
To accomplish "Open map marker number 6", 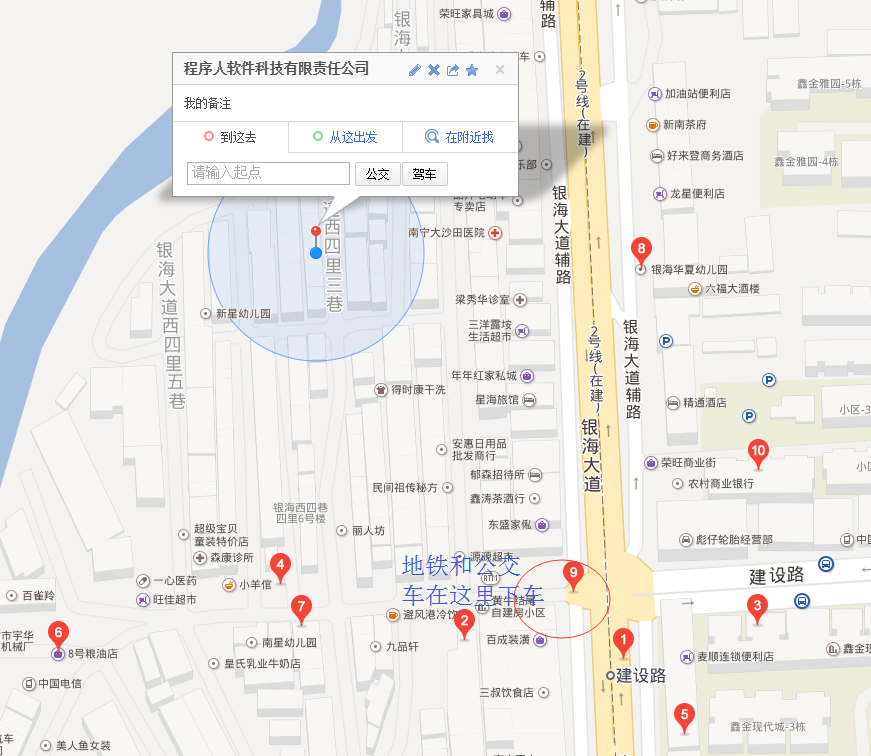I will pos(58,634).
